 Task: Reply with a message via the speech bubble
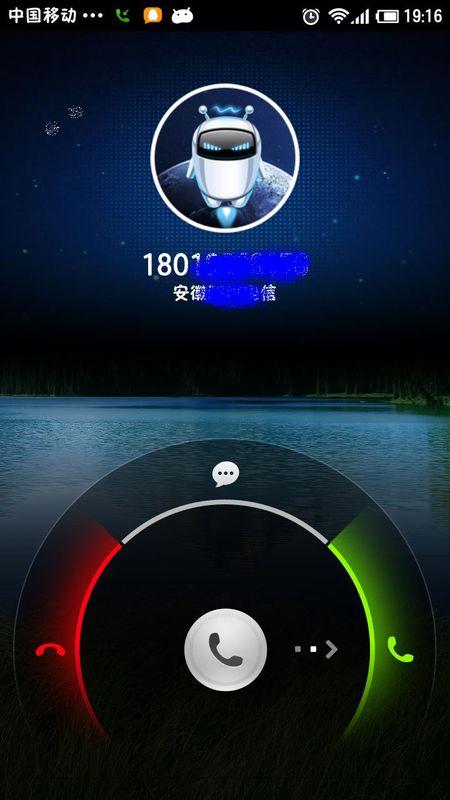click(226, 474)
